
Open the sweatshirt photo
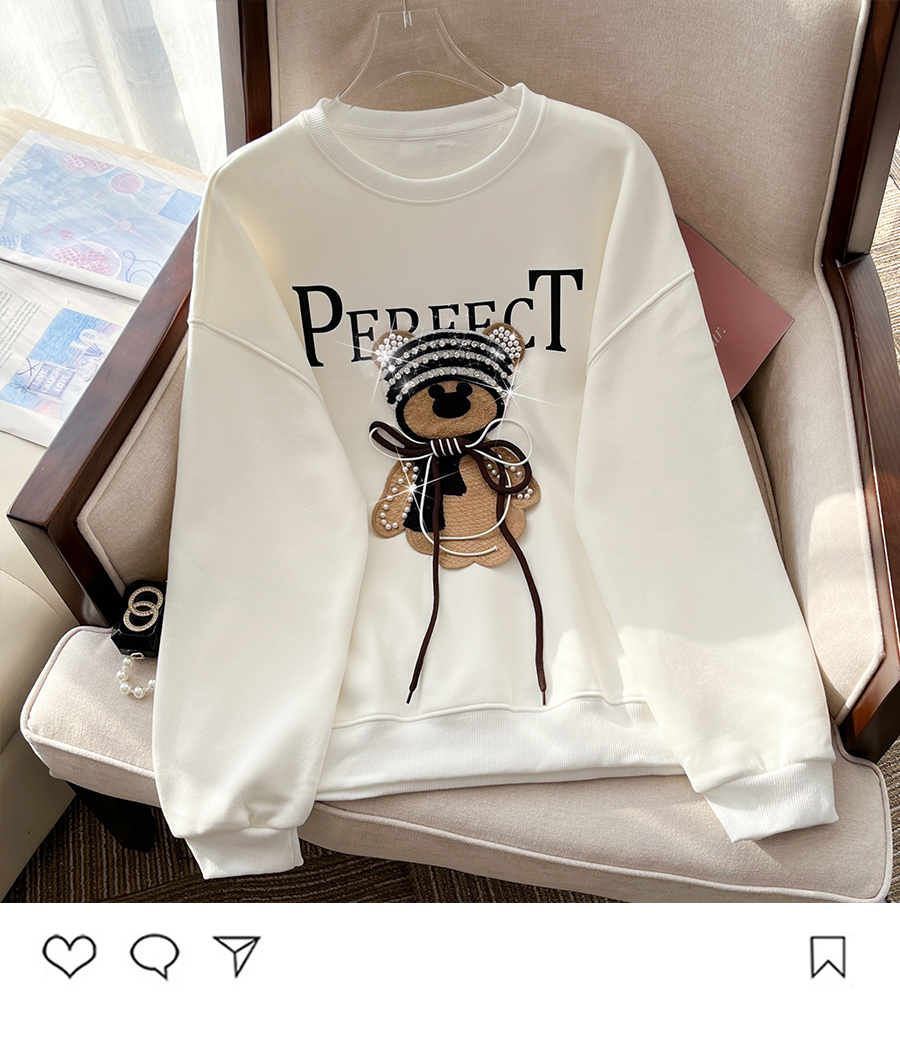coord(450,450)
